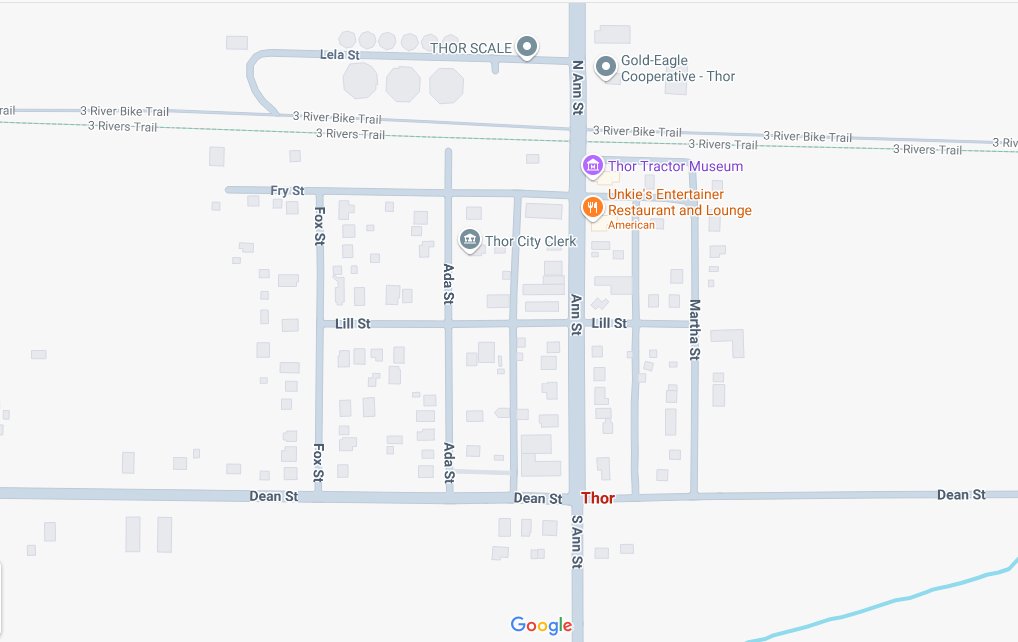Viewport: 1018px width, 642px height.
Task: View Unkie's Entertainer Restaurant and Lounge
Action: [593, 207]
